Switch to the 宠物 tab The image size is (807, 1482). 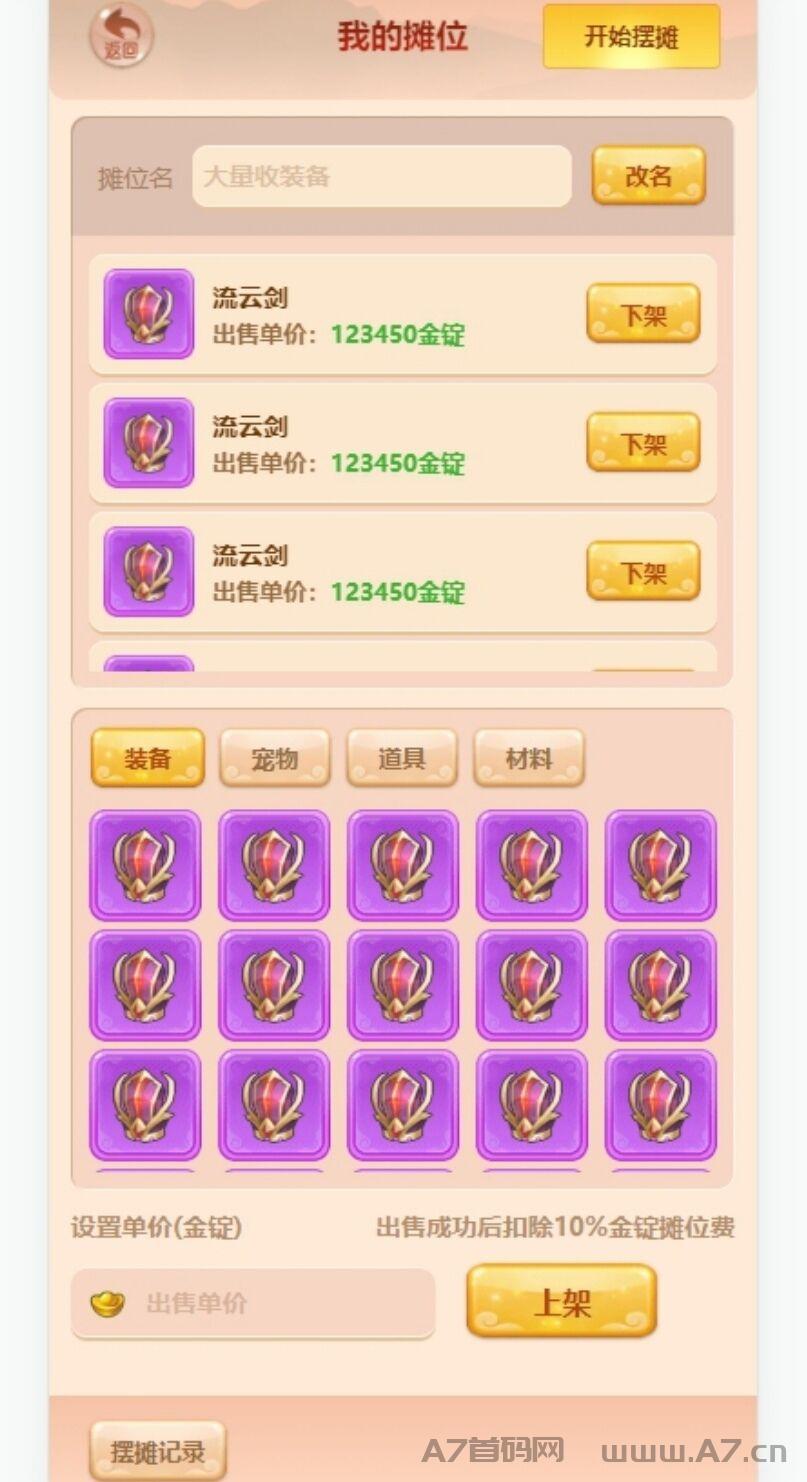coord(274,758)
